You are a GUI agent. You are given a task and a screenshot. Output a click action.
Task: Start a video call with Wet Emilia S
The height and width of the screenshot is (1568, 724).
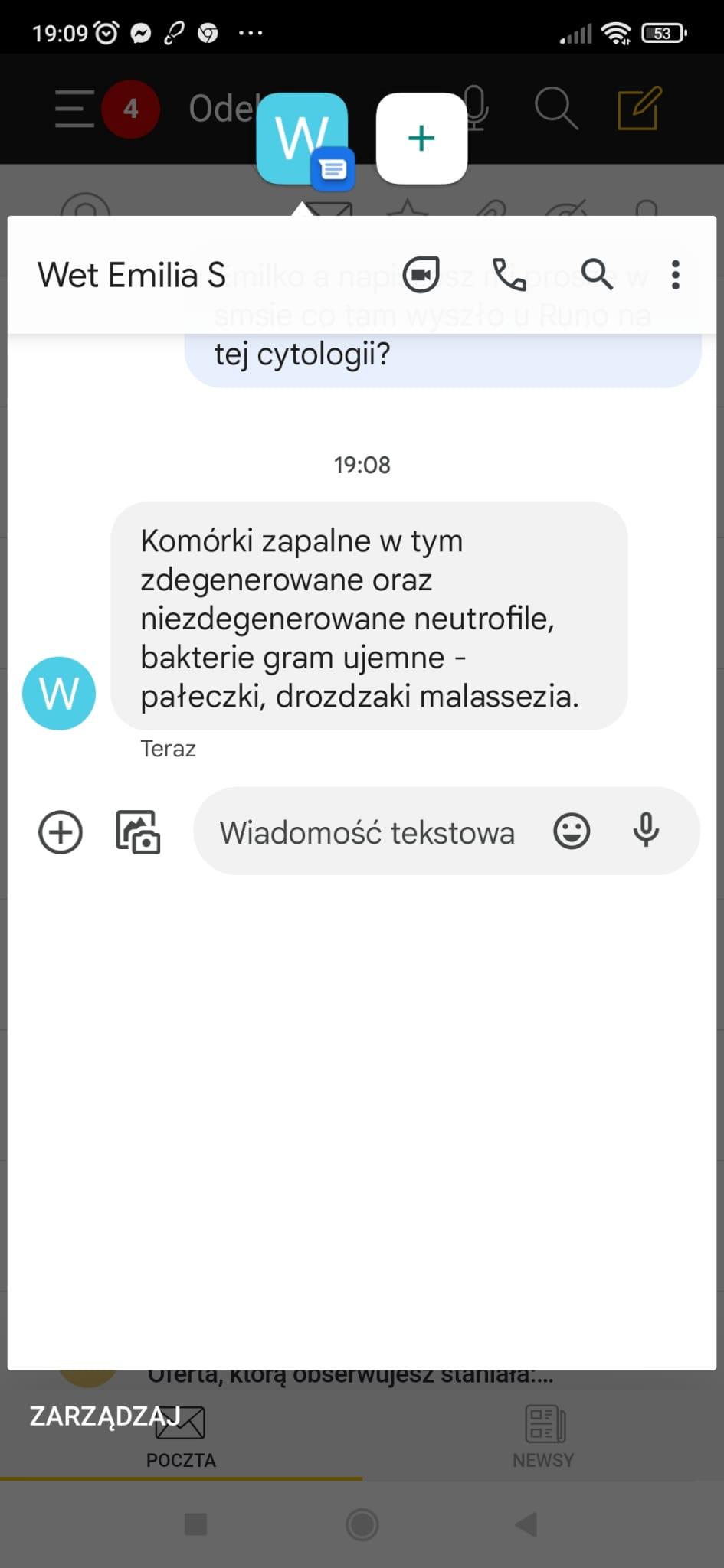click(421, 275)
